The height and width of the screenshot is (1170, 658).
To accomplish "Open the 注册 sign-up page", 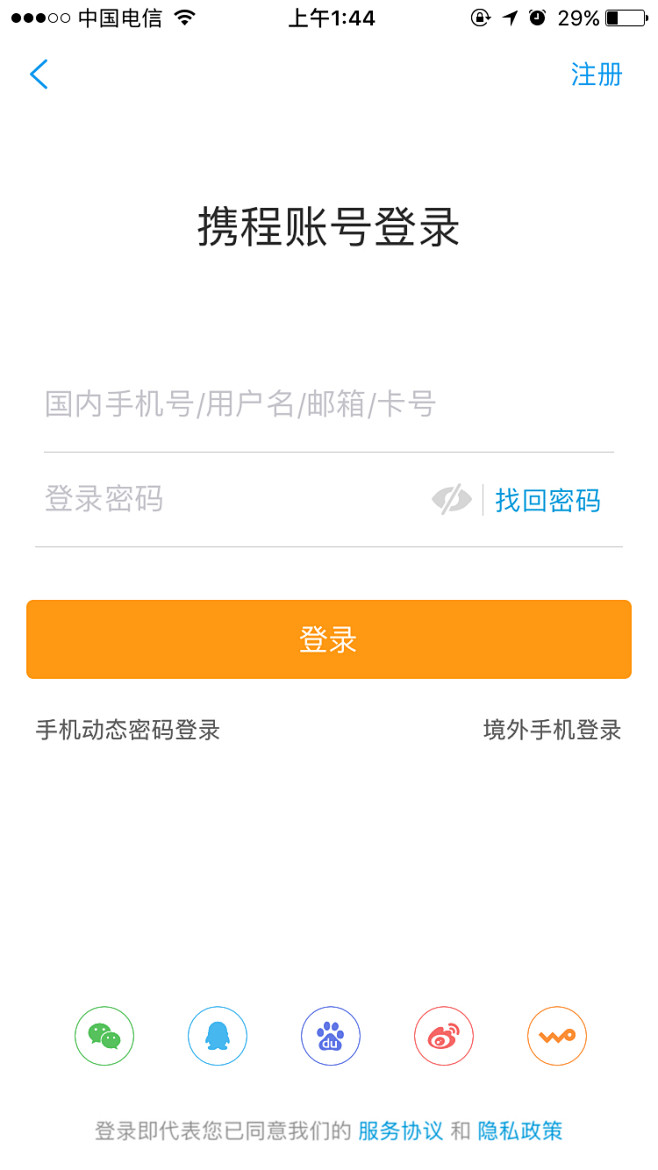I will [596, 75].
